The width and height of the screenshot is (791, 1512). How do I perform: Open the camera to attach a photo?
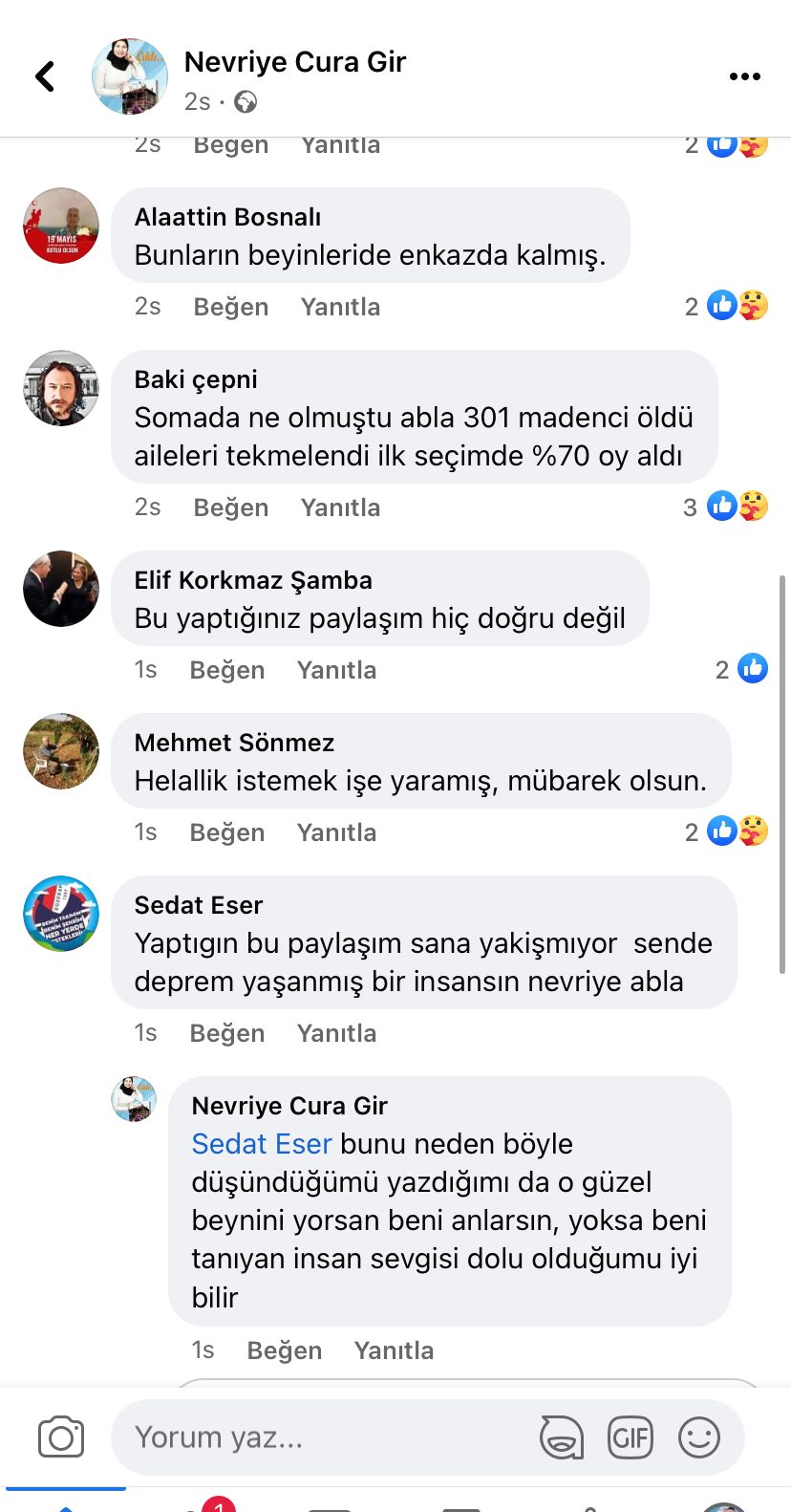[x=61, y=1437]
